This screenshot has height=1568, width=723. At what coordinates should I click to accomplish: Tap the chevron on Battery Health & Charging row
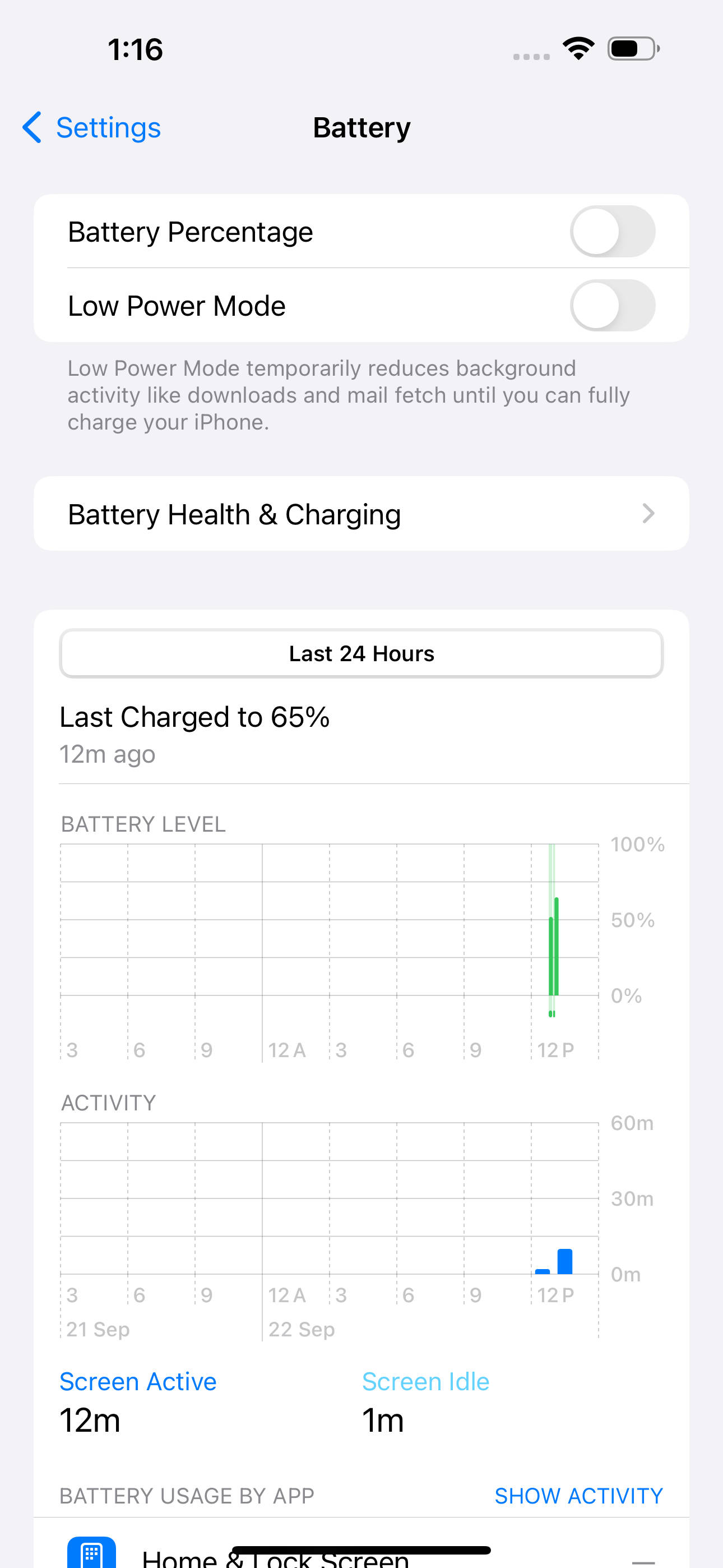pyautogui.click(x=647, y=513)
